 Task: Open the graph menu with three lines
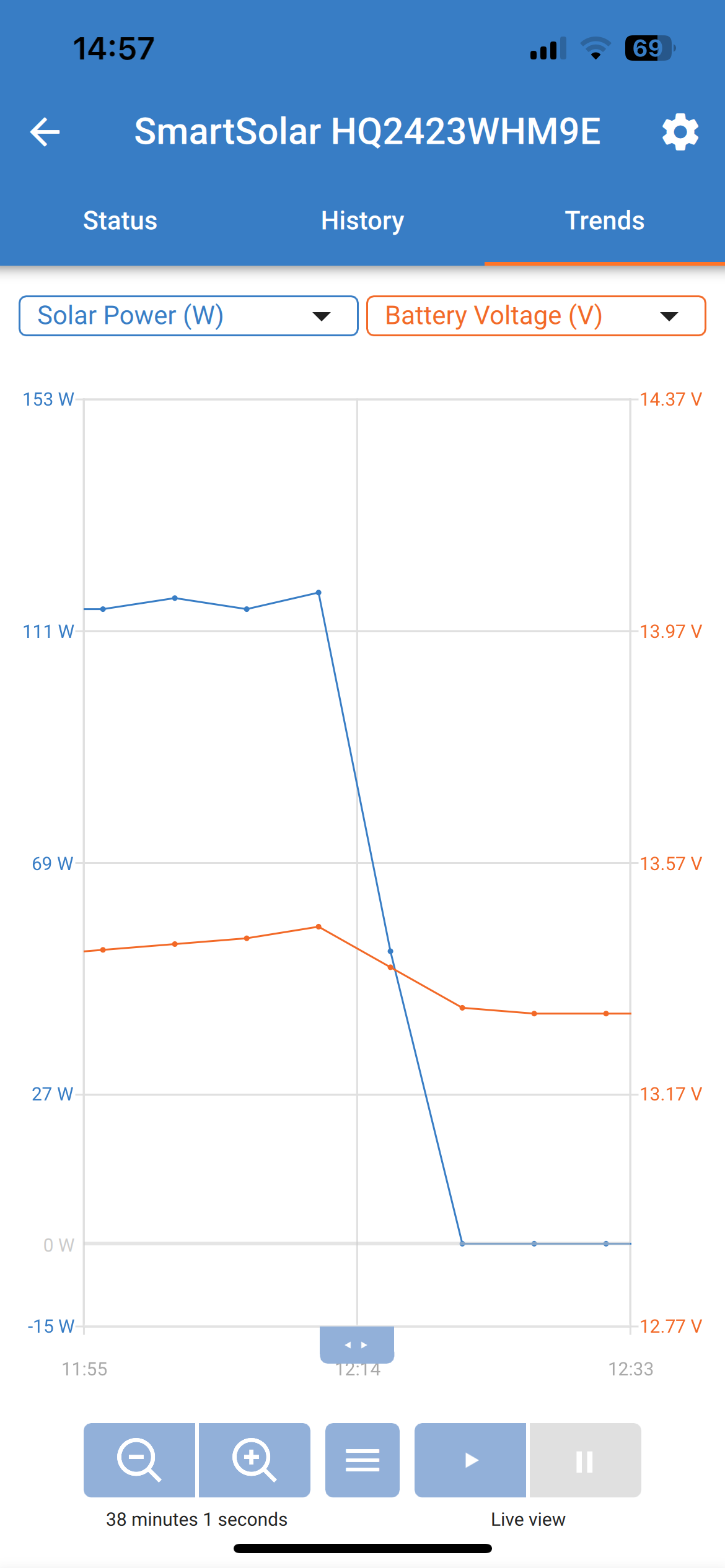click(x=362, y=1460)
